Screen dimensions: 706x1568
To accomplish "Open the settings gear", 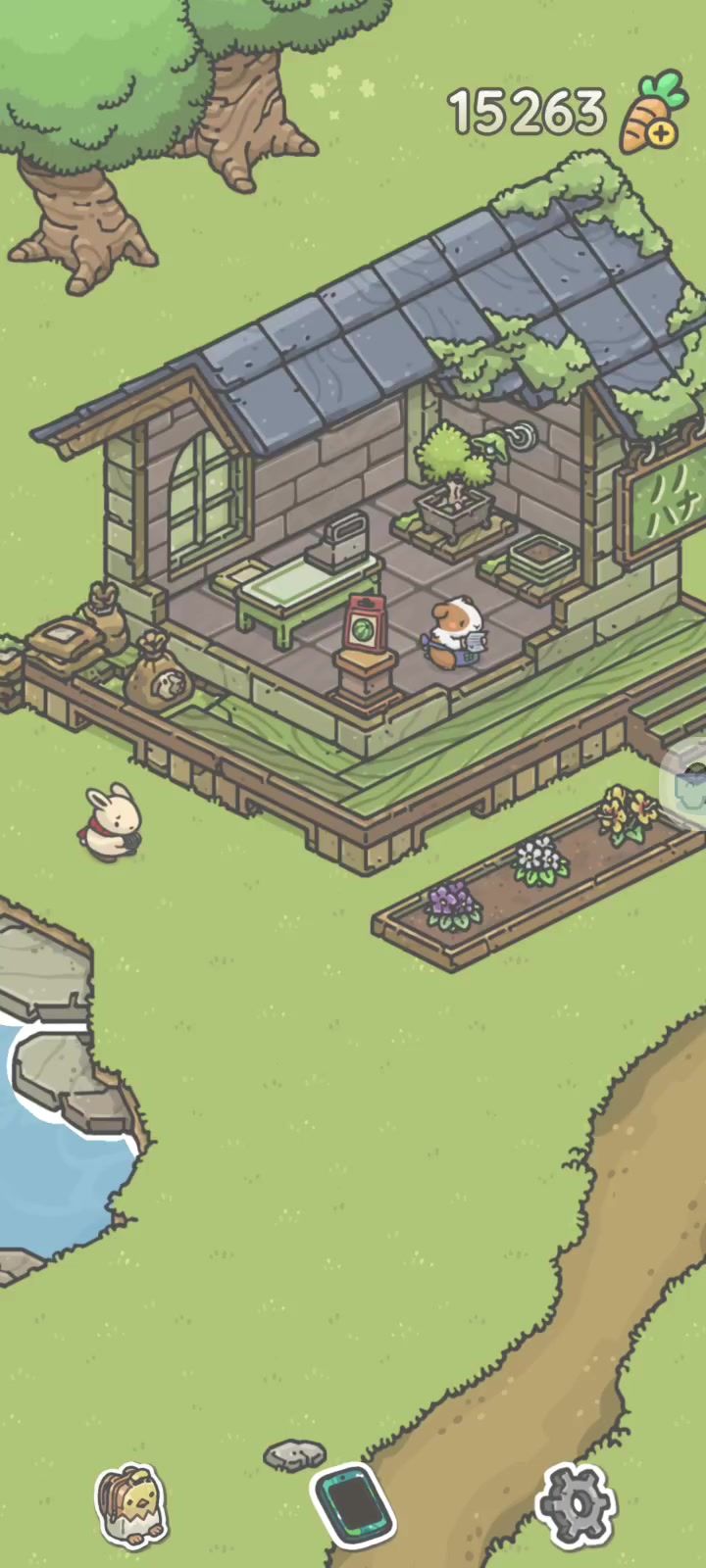I will 576,1504.
